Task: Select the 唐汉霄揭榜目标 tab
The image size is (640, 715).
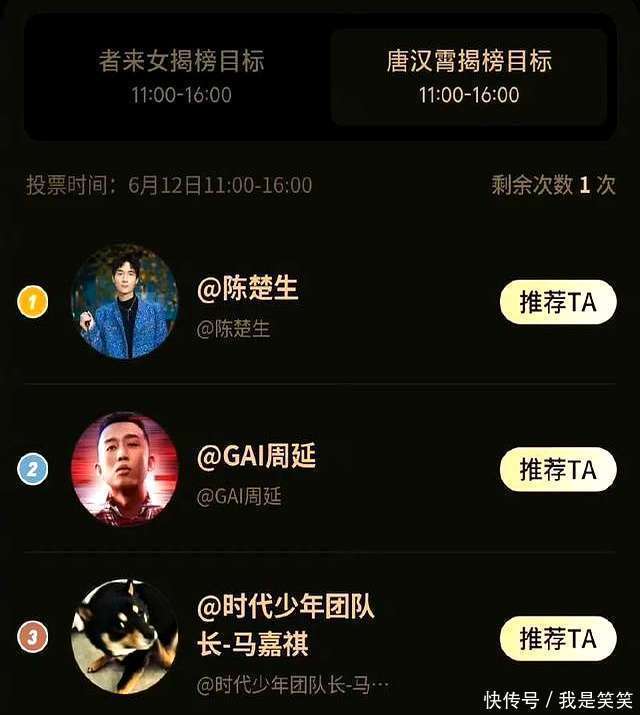Action: pos(469,76)
